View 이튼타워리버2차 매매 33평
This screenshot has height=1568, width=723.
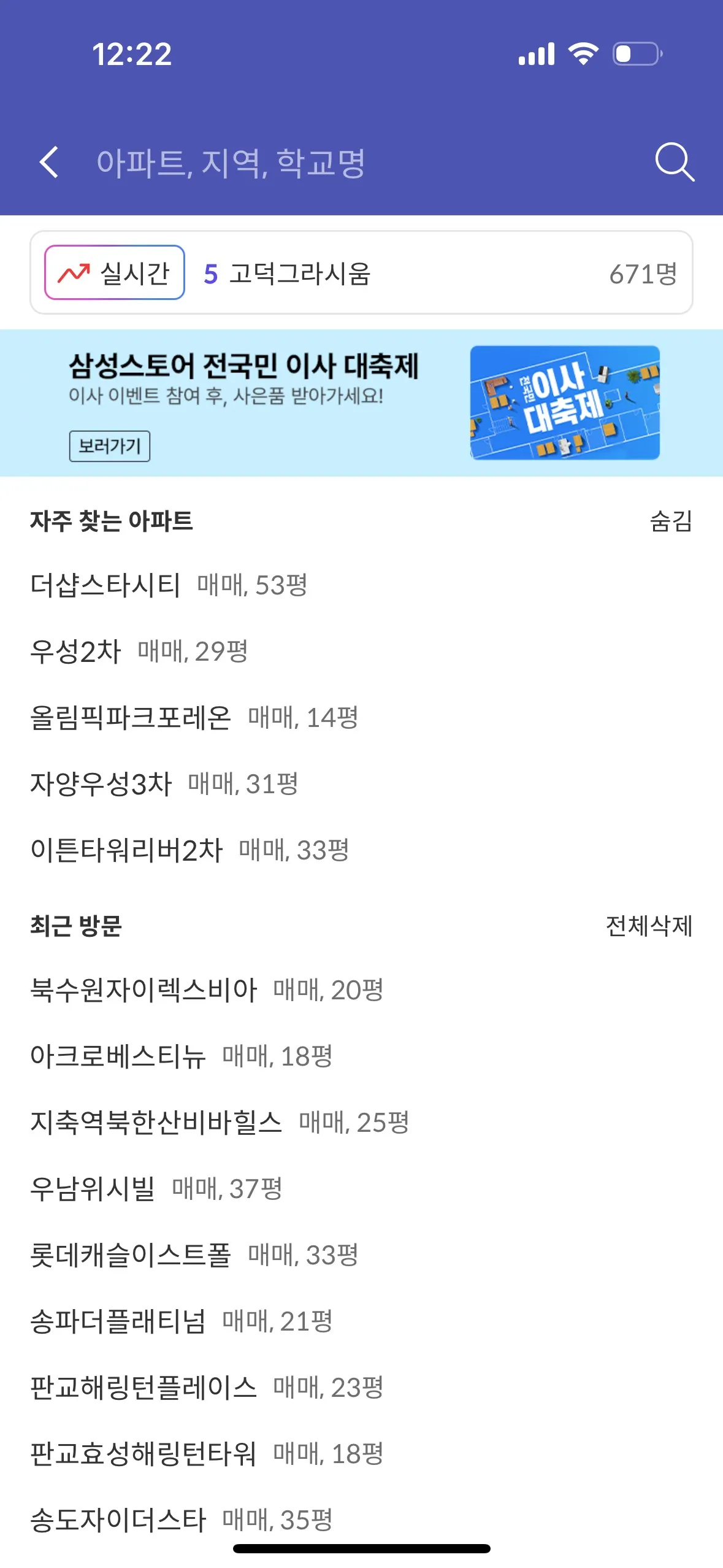pyautogui.click(x=189, y=850)
